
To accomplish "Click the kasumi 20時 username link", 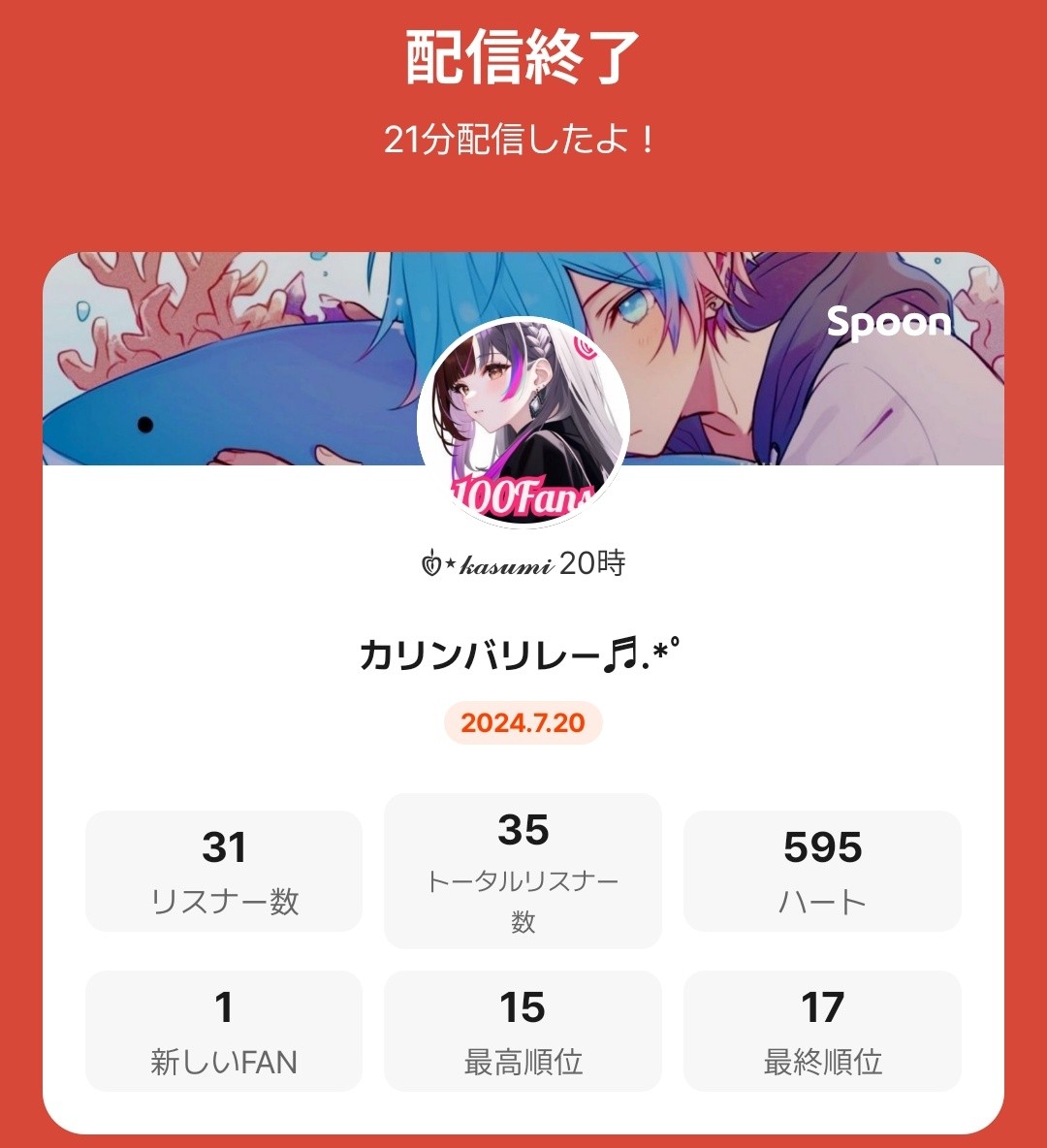I will point(523,560).
